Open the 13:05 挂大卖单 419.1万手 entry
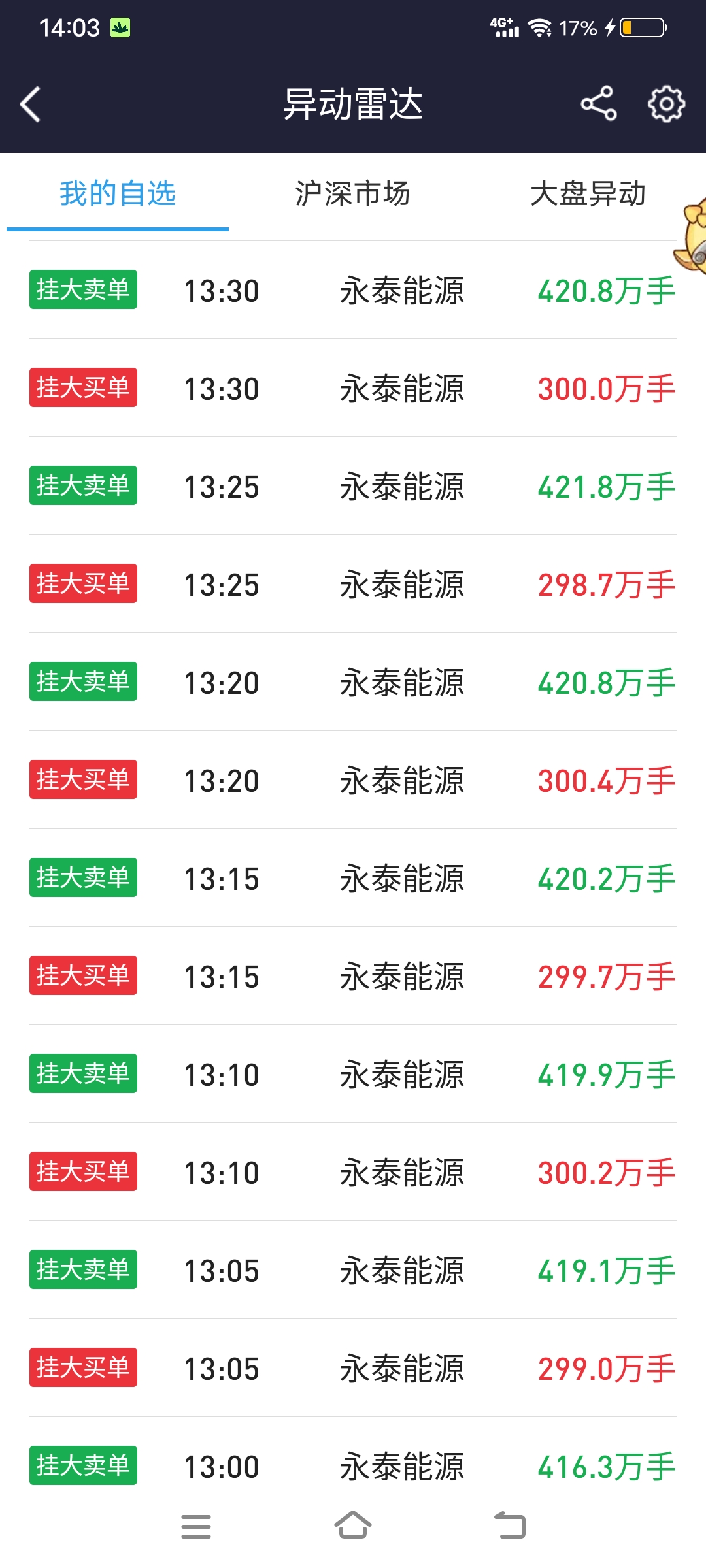This screenshot has height=1568, width=706. 353,1270
